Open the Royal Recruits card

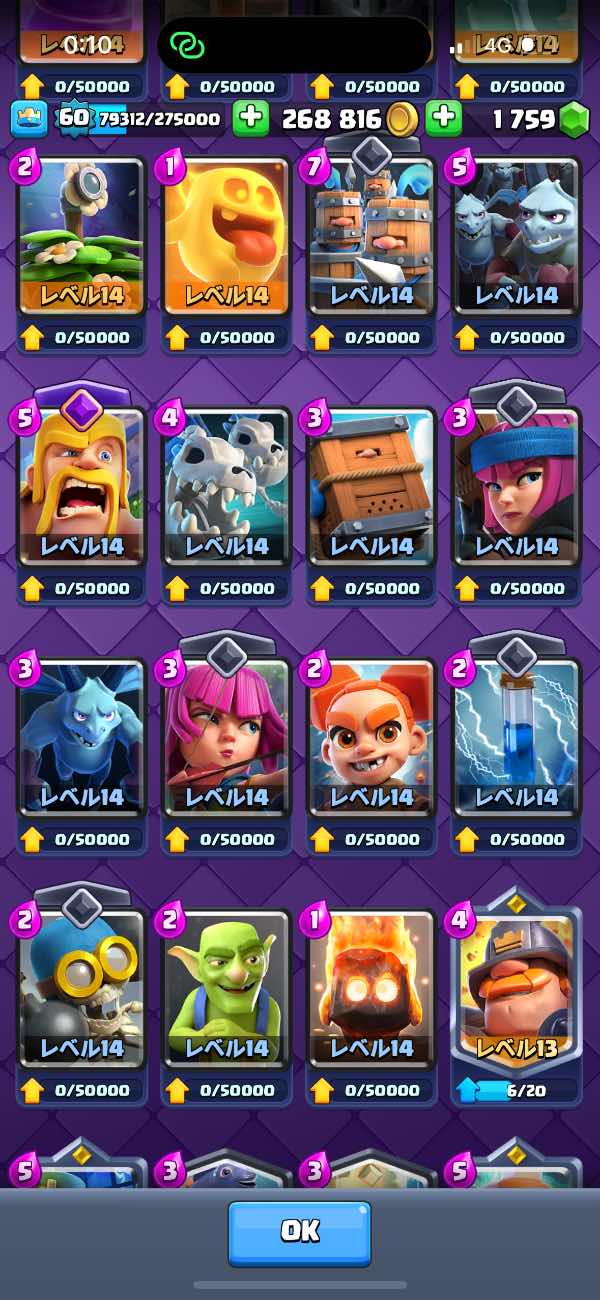click(x=371, y=235)
